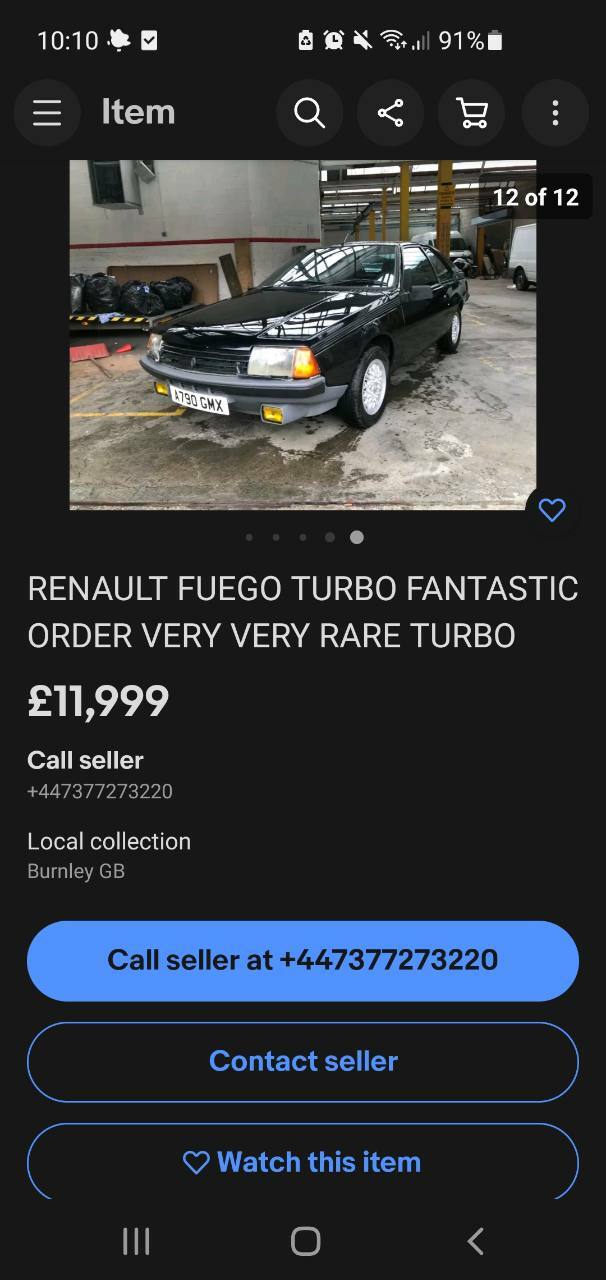Go to the home screen via system home button
The height and width of the screenshot is (1280, 606).
(305, 1241)
